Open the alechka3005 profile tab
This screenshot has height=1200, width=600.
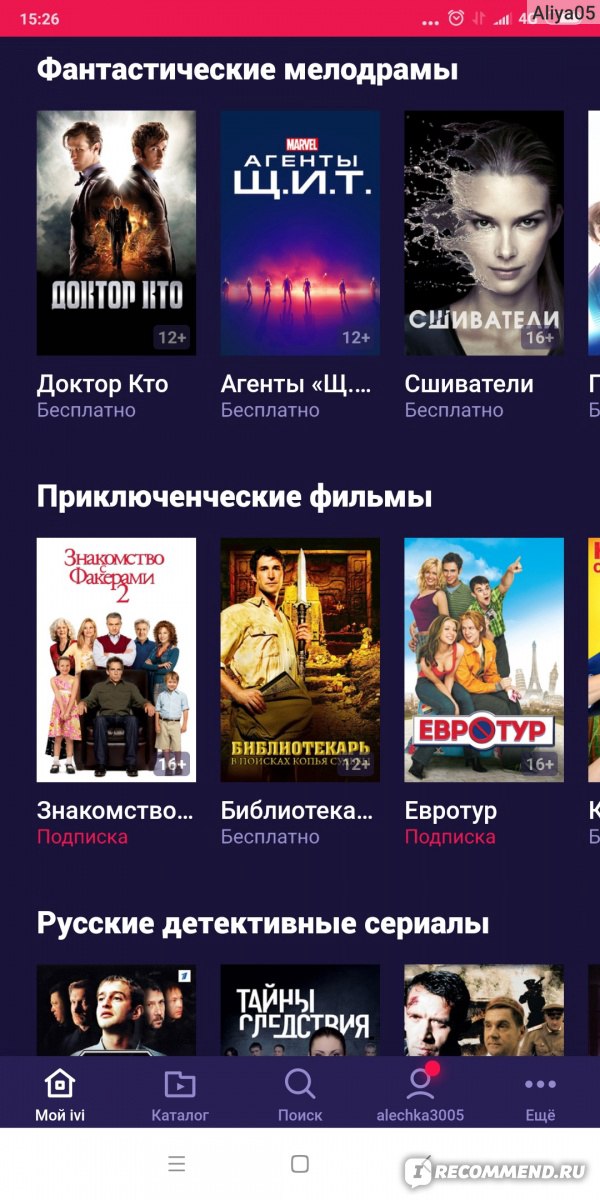(420, 1093)
